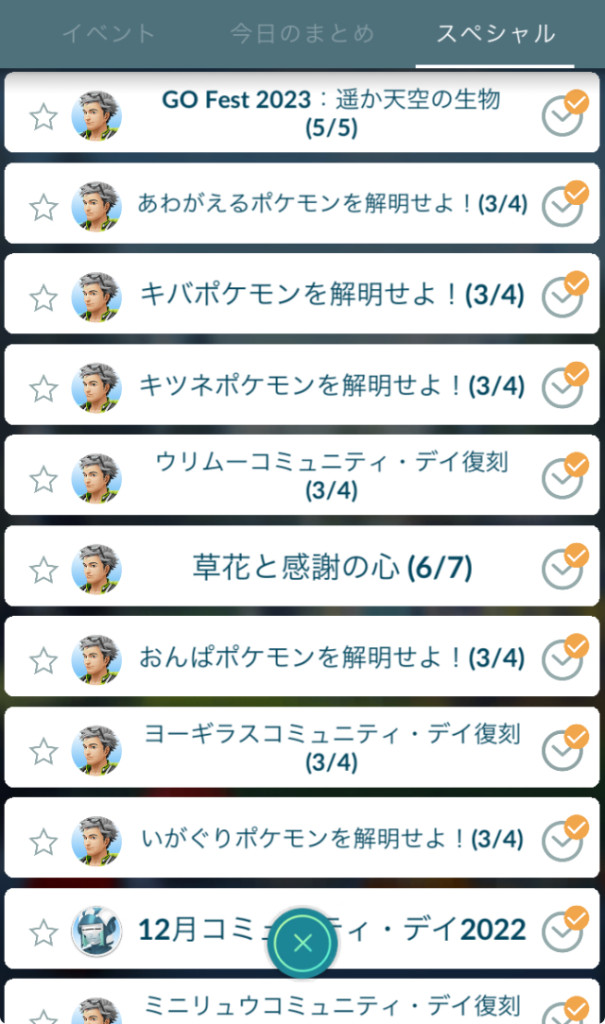The height and width of the screenshot is (1024, 605).
Task: Open ウリムーコミュニティ・デイ復刻 research
Action: pos(302,475)
